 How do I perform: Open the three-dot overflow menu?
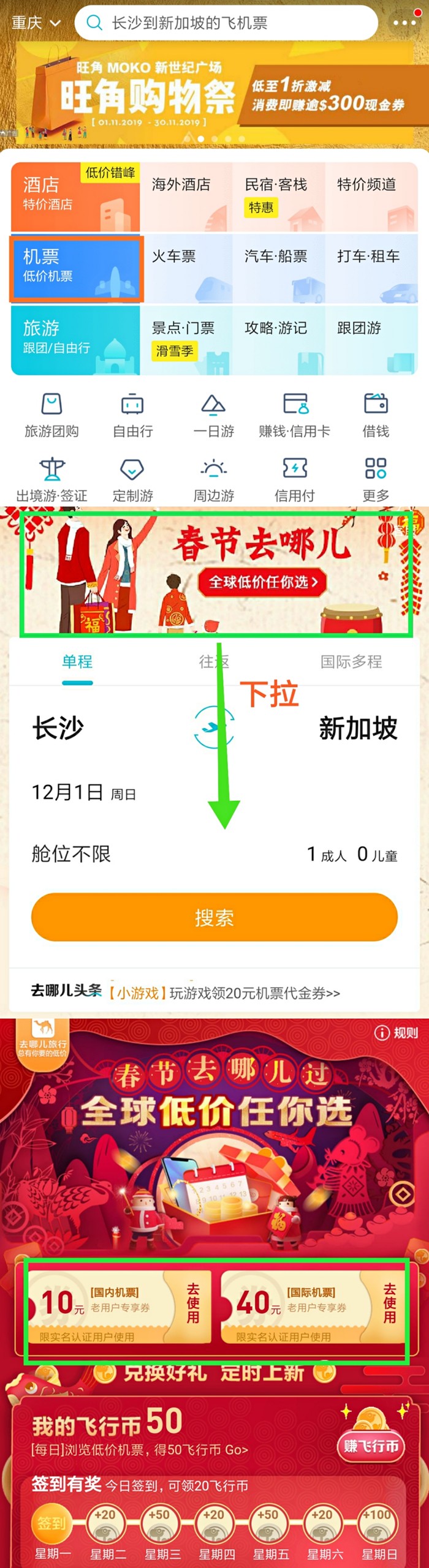pos(404,23)
